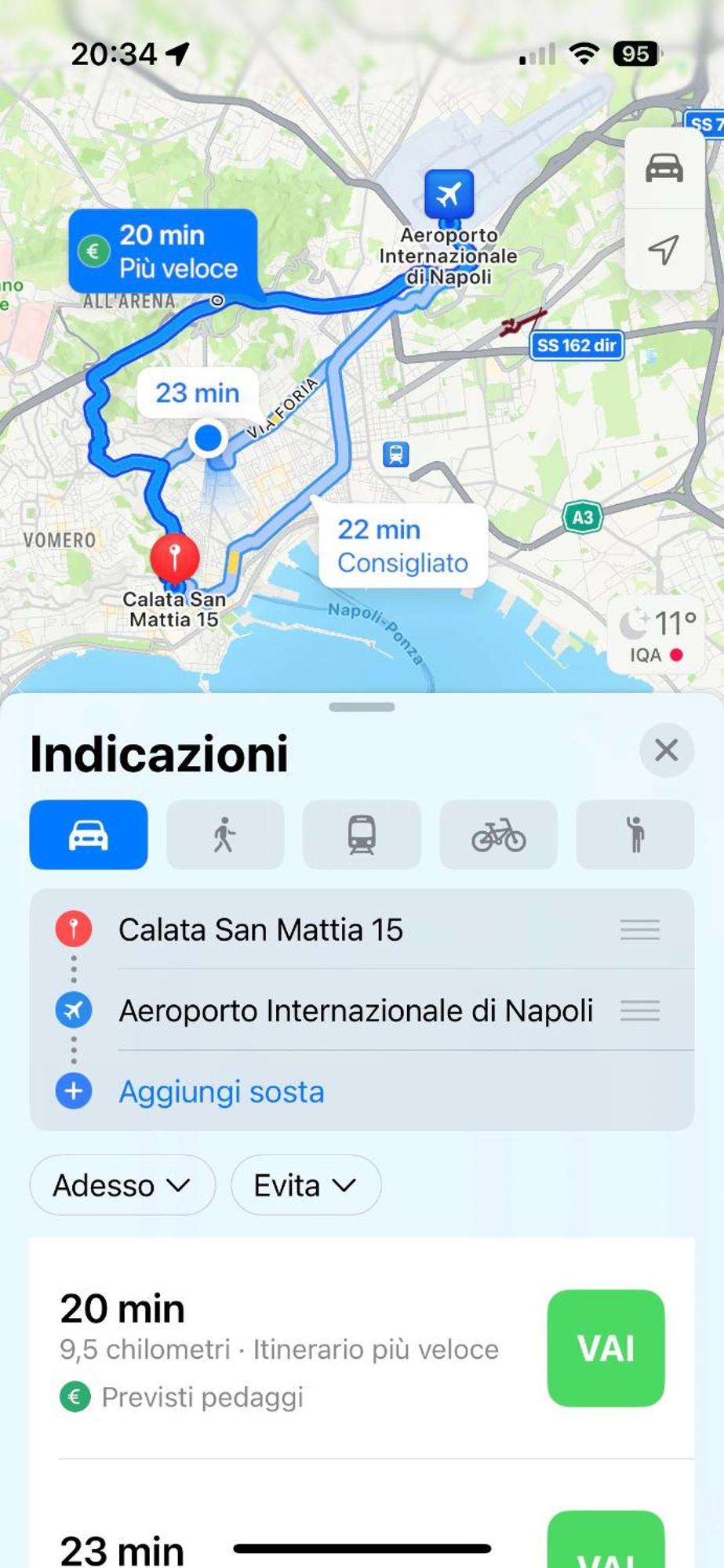
Task: Tap Aggiungi sosta to add a stop
Action: coord(221,1091)
